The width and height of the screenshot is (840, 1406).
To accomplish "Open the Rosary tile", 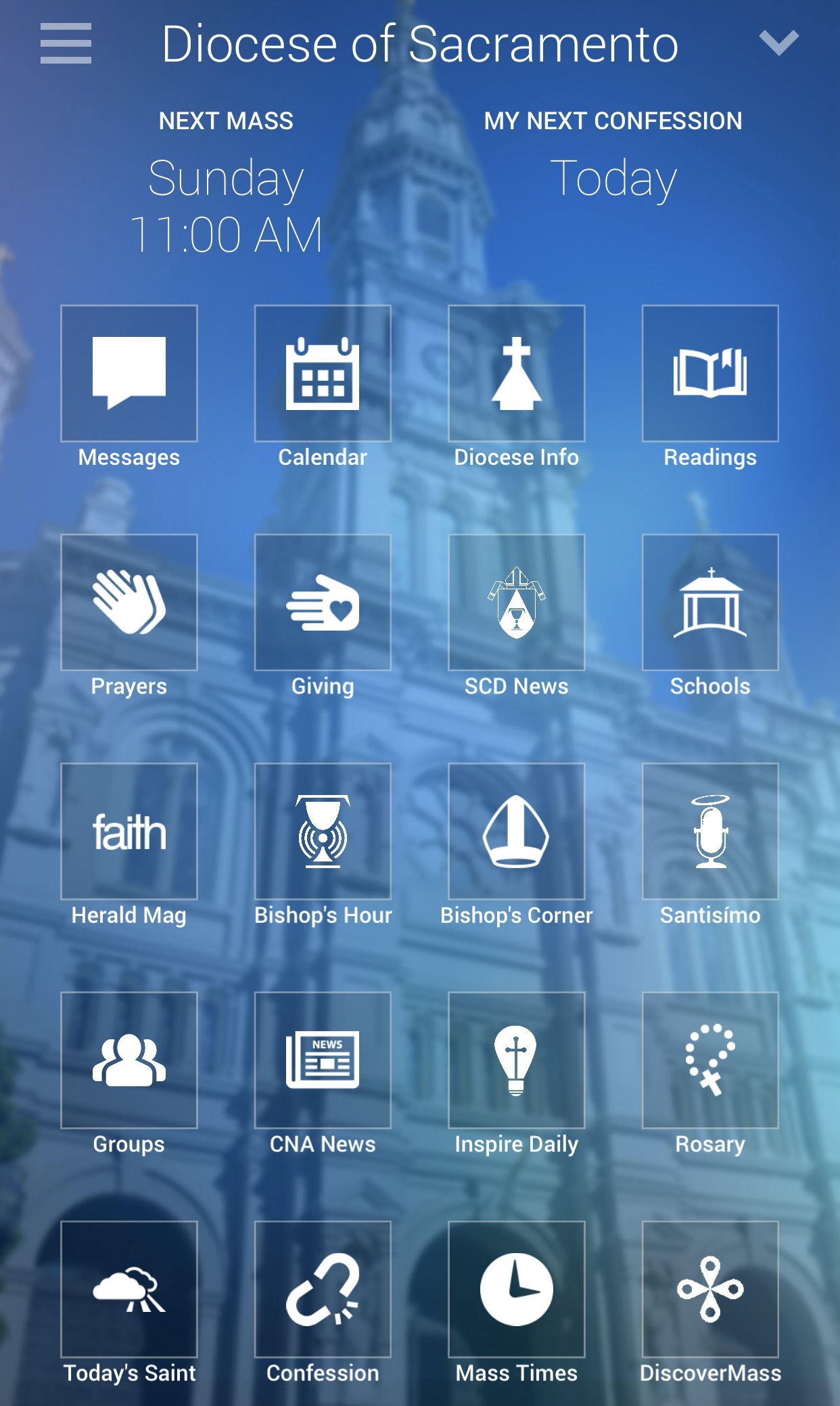I will coord(710,1060).
